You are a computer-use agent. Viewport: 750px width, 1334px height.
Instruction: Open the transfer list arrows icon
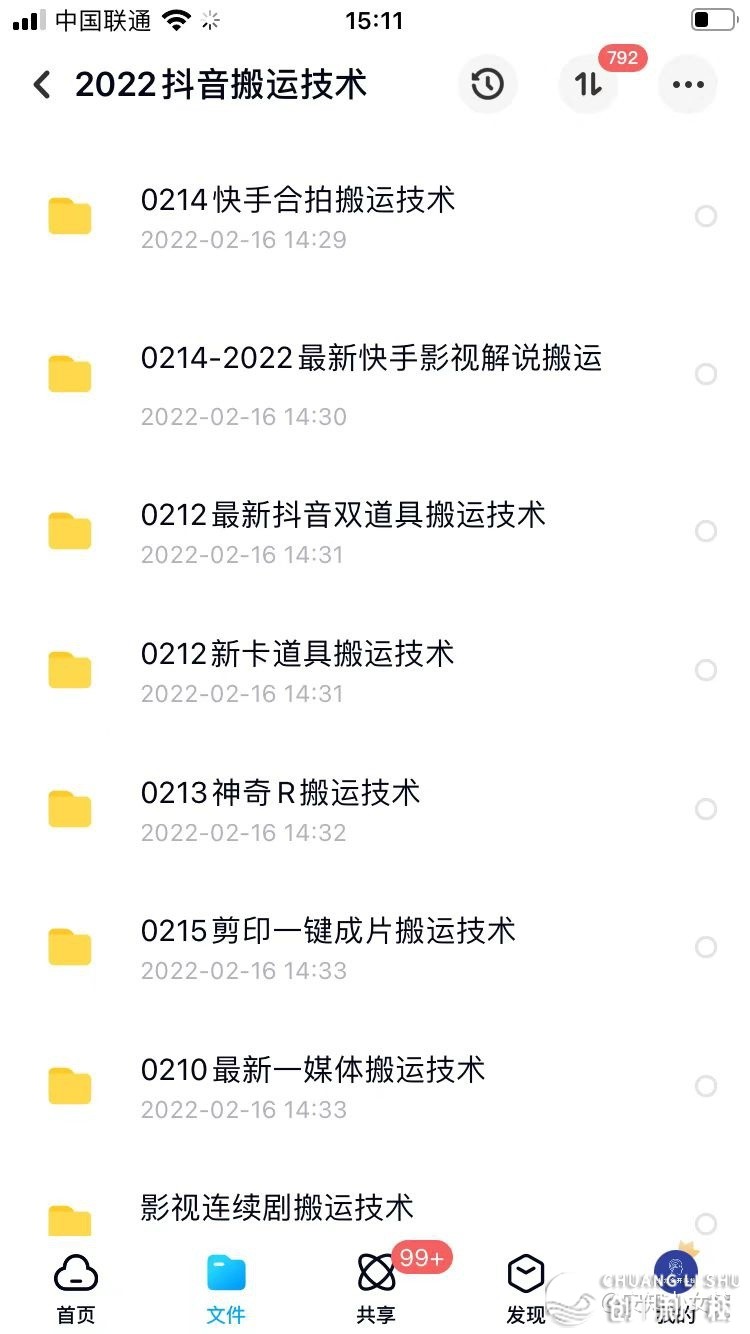point(588,85)
